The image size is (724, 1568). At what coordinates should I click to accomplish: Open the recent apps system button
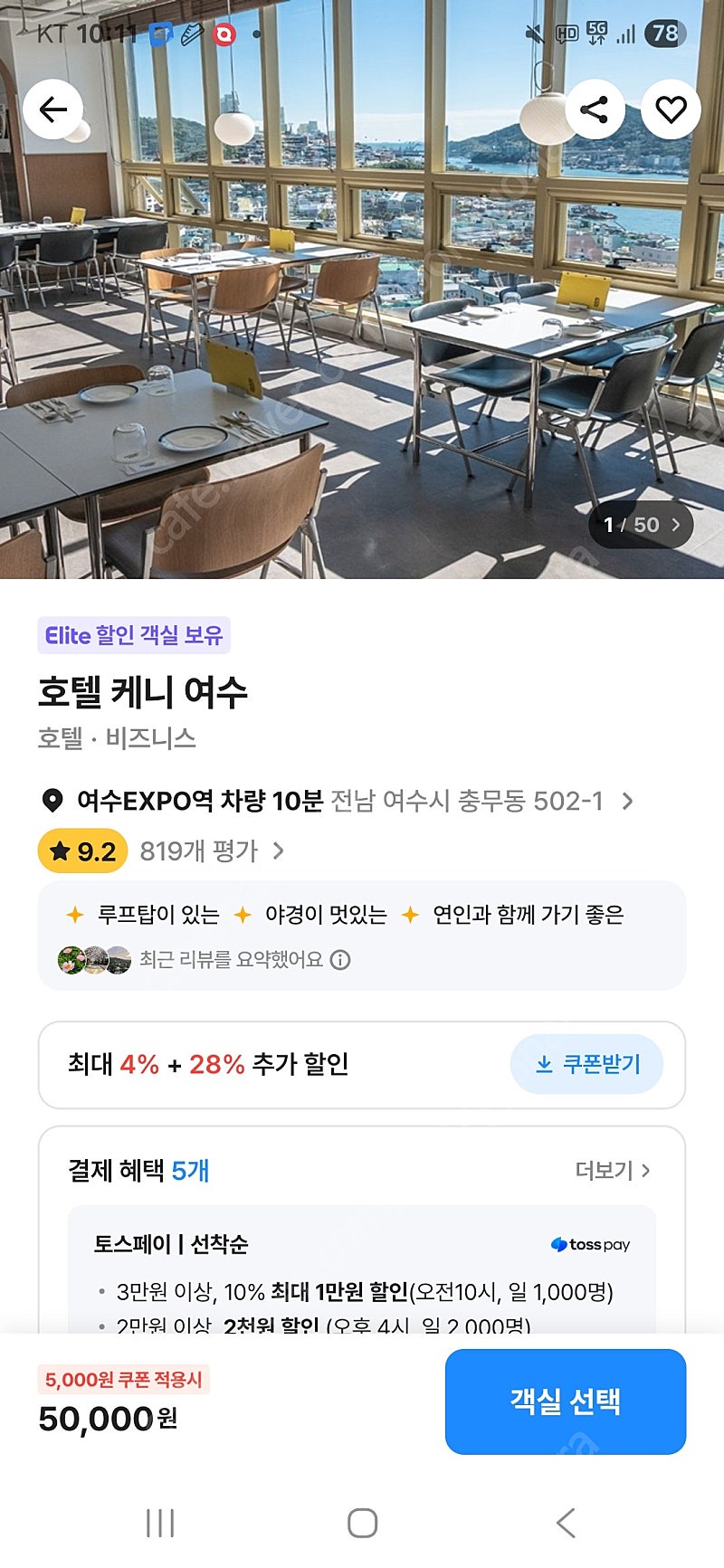point(160,1524)
